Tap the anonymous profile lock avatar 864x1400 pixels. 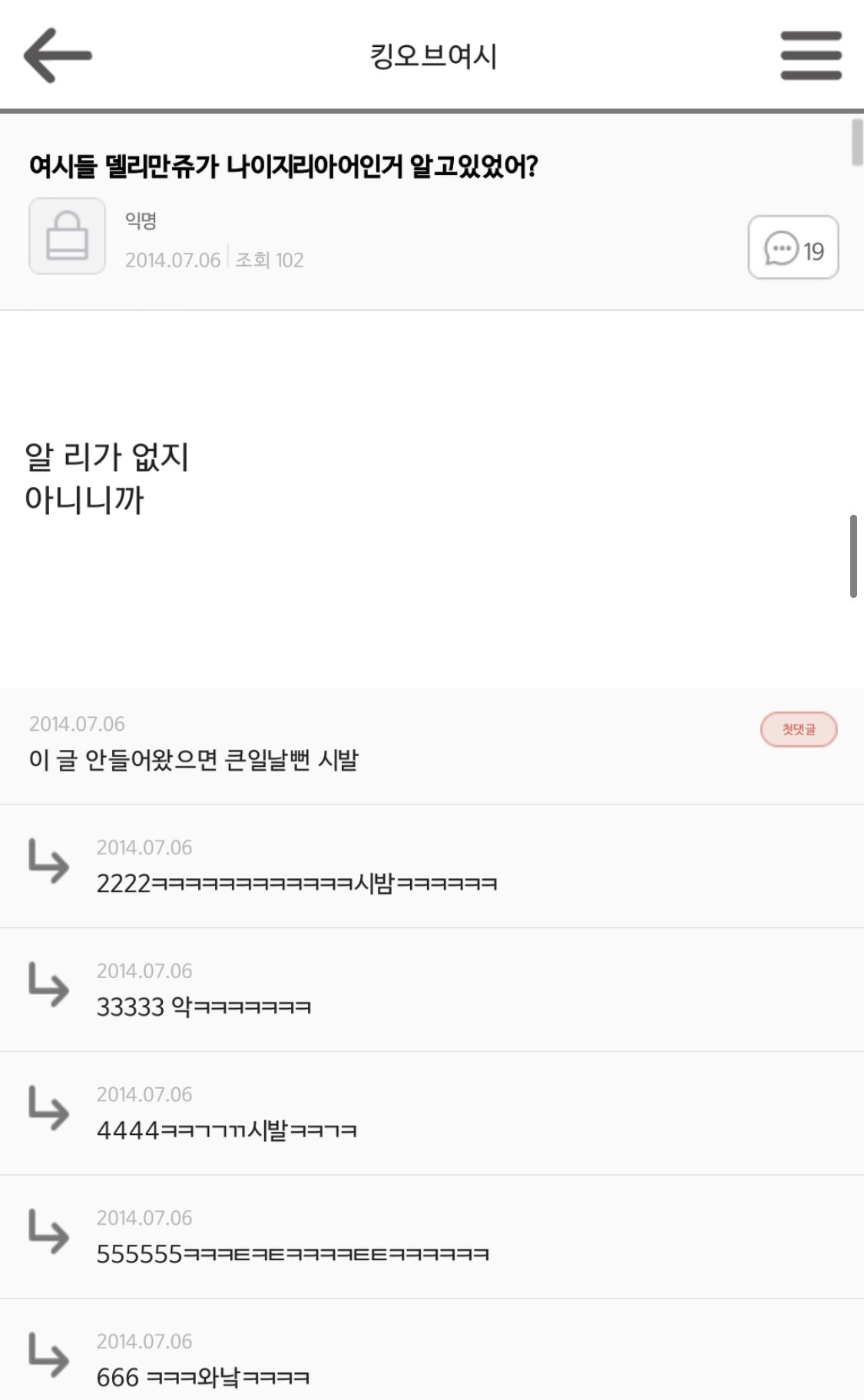pyautogui.click(x=67, y=236)
